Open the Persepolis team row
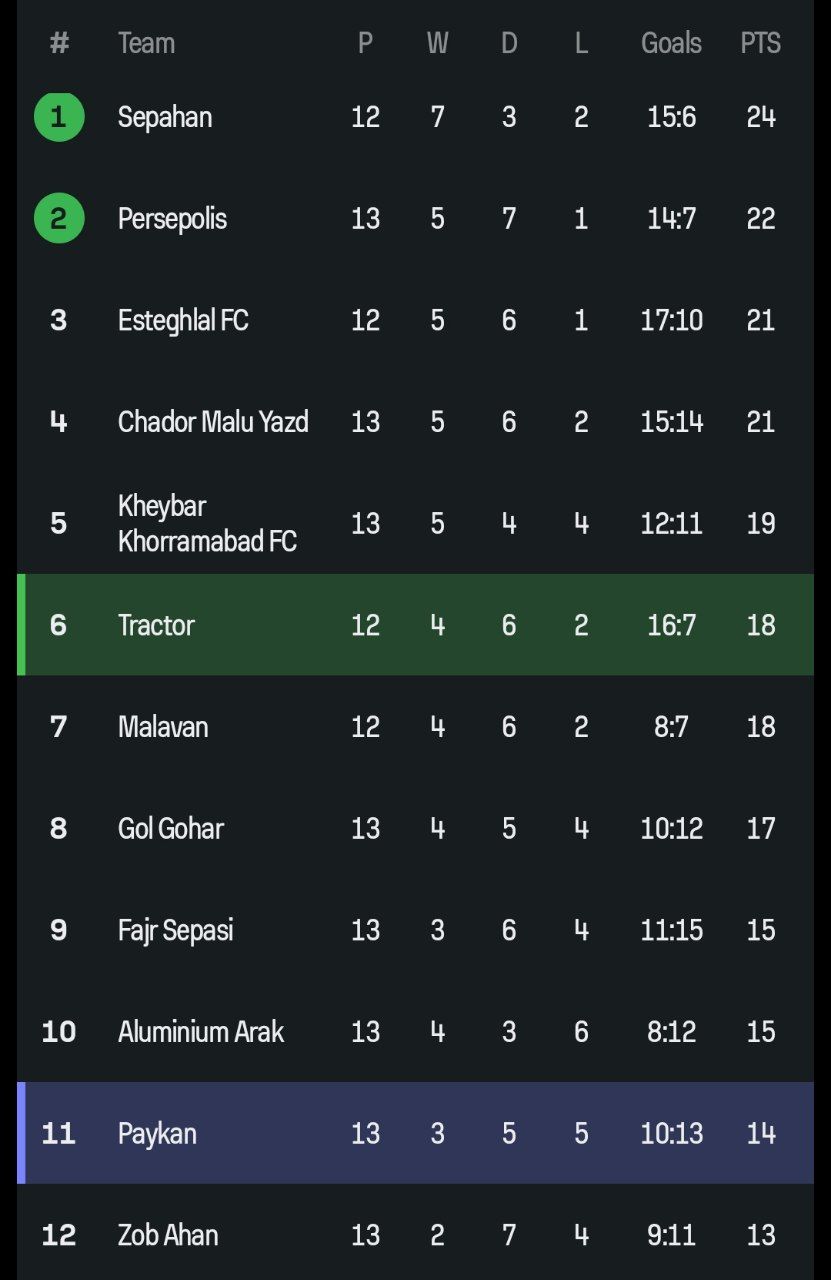 172,219
